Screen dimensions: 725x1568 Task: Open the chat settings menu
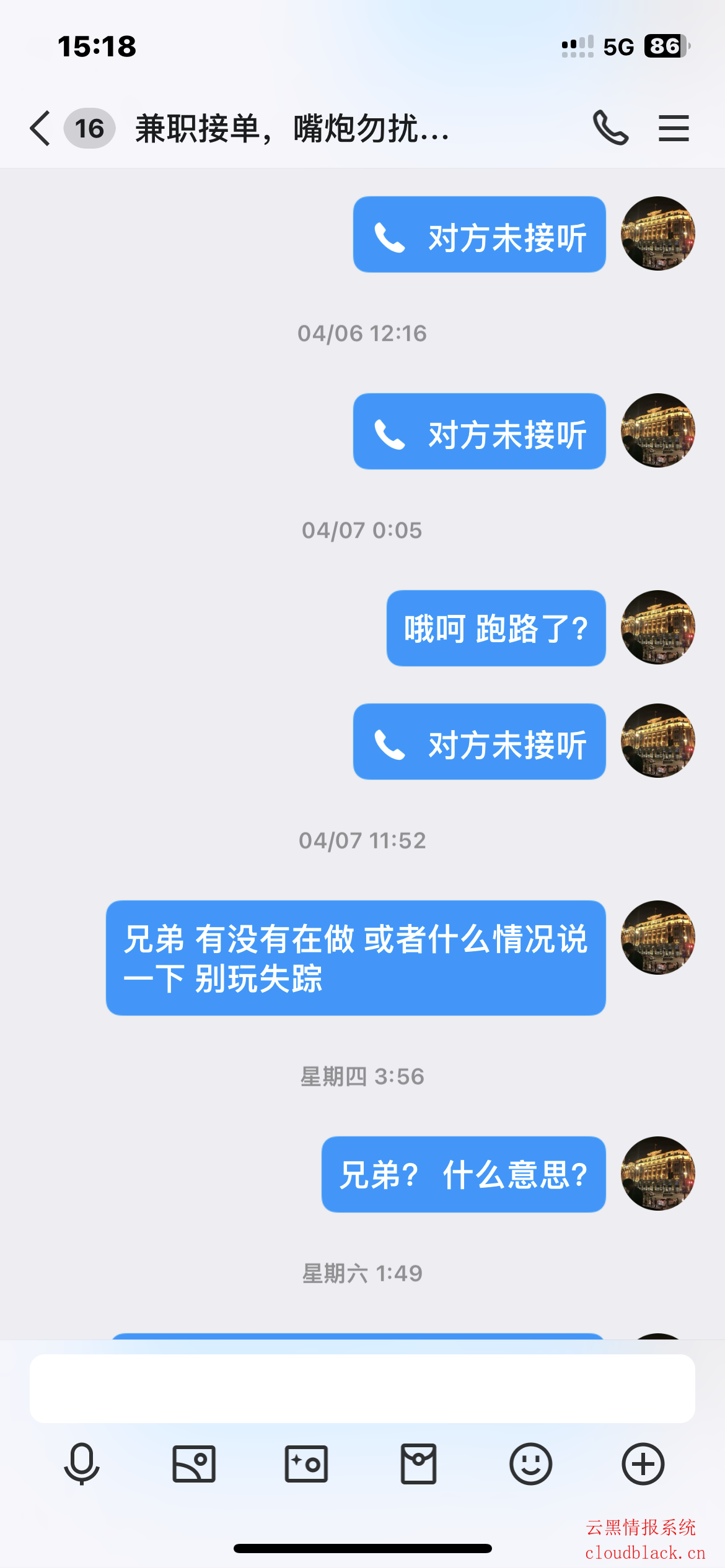pos(674,128)
